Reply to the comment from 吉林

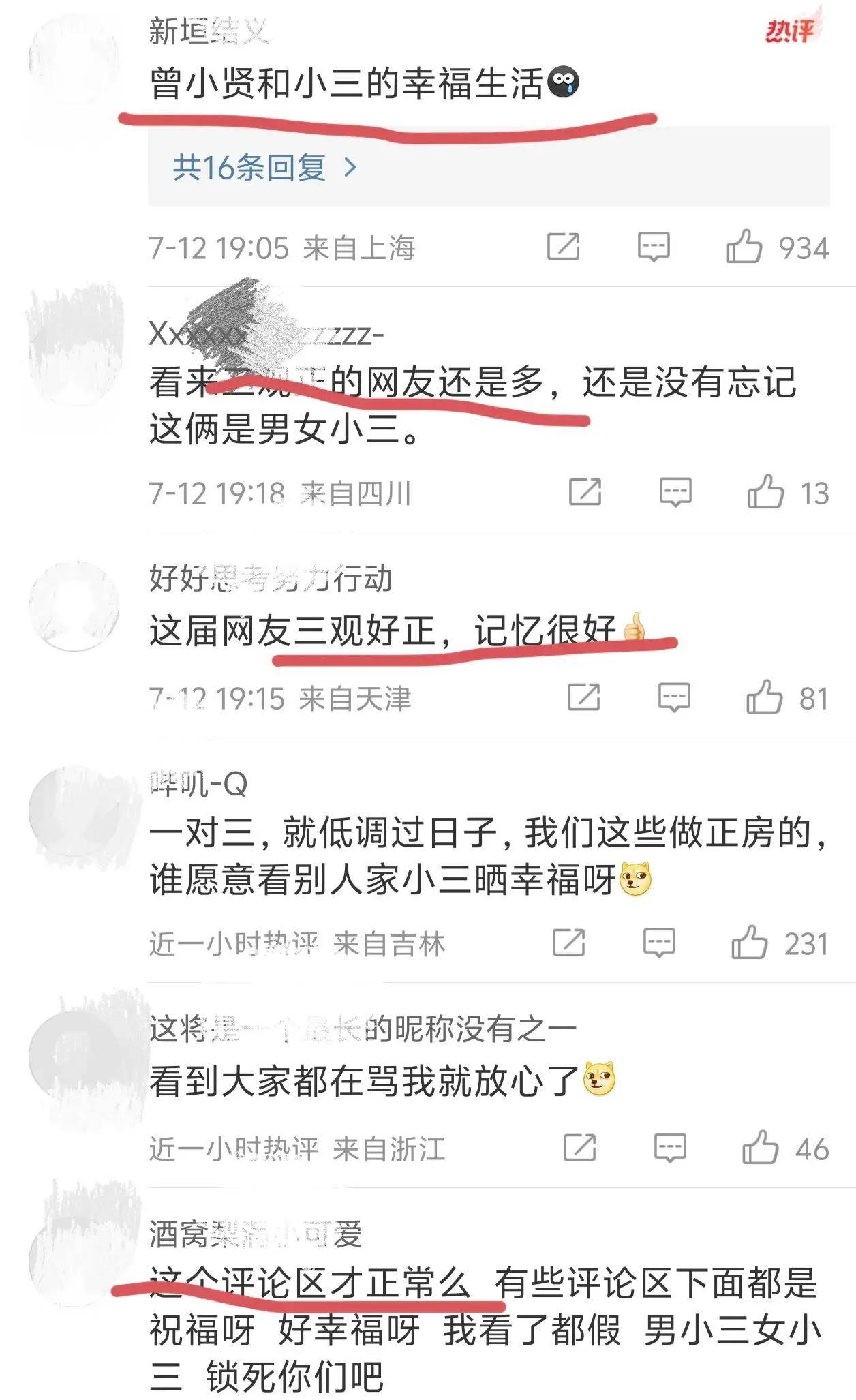pos(659,943)
